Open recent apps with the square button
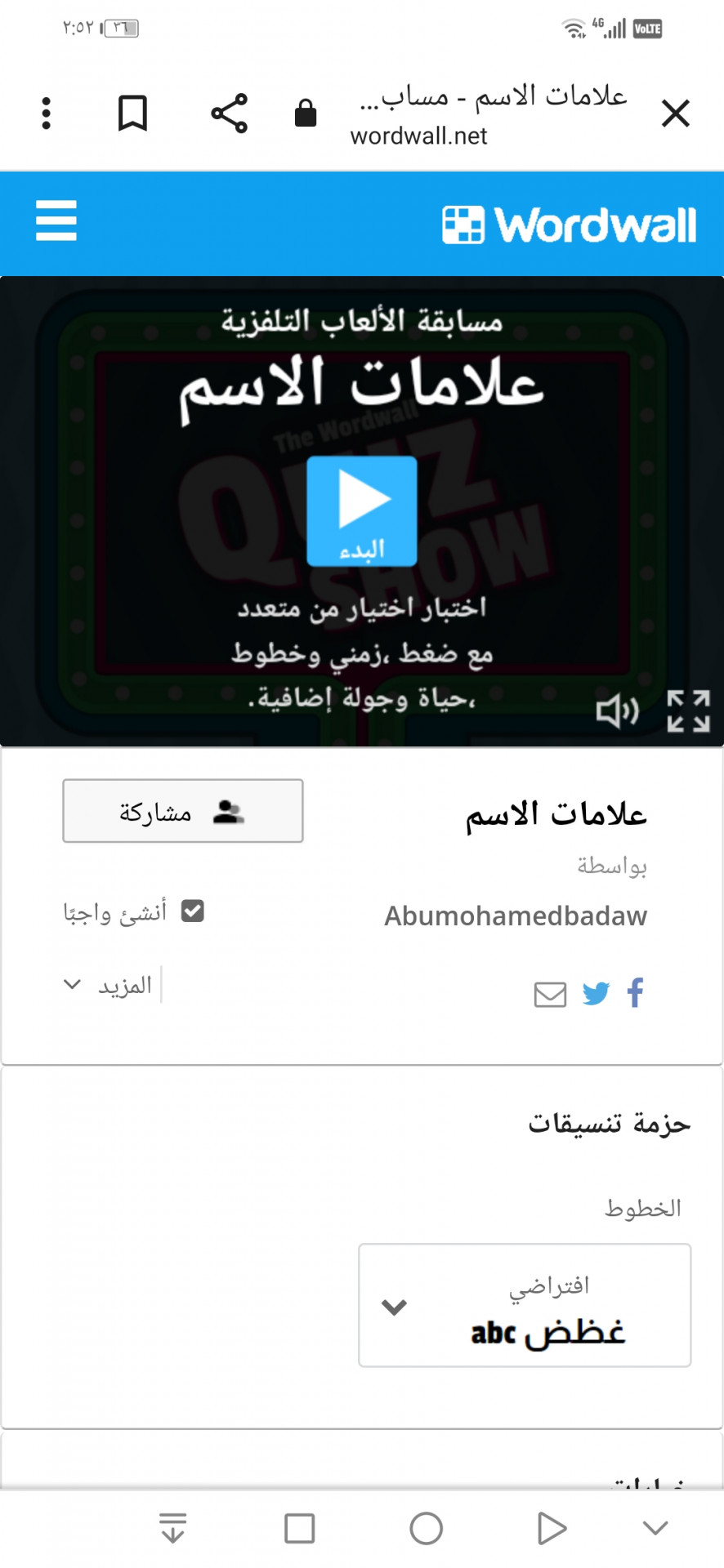Image resolution: width=724 pixels, height=1568 pixels. point(299,1528)
